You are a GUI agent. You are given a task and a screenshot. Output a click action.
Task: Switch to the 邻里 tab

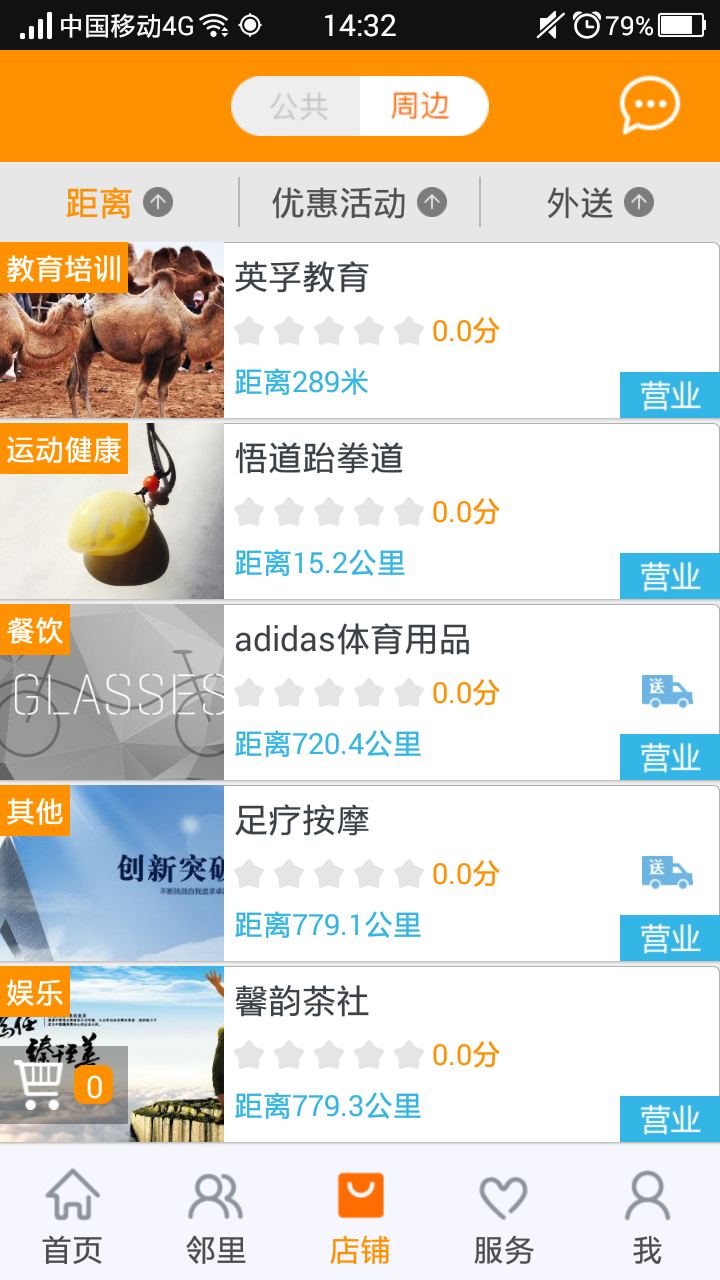tap(216, 1218)
